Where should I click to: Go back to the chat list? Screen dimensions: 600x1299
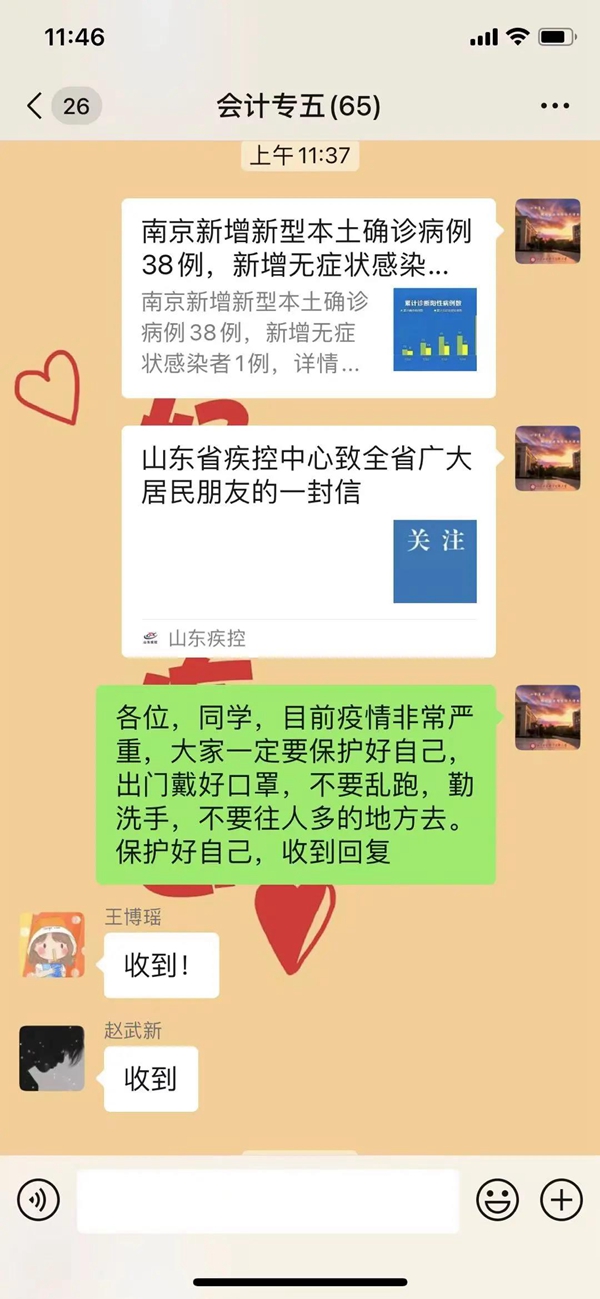pyautogui.click(x=36, y=106)
